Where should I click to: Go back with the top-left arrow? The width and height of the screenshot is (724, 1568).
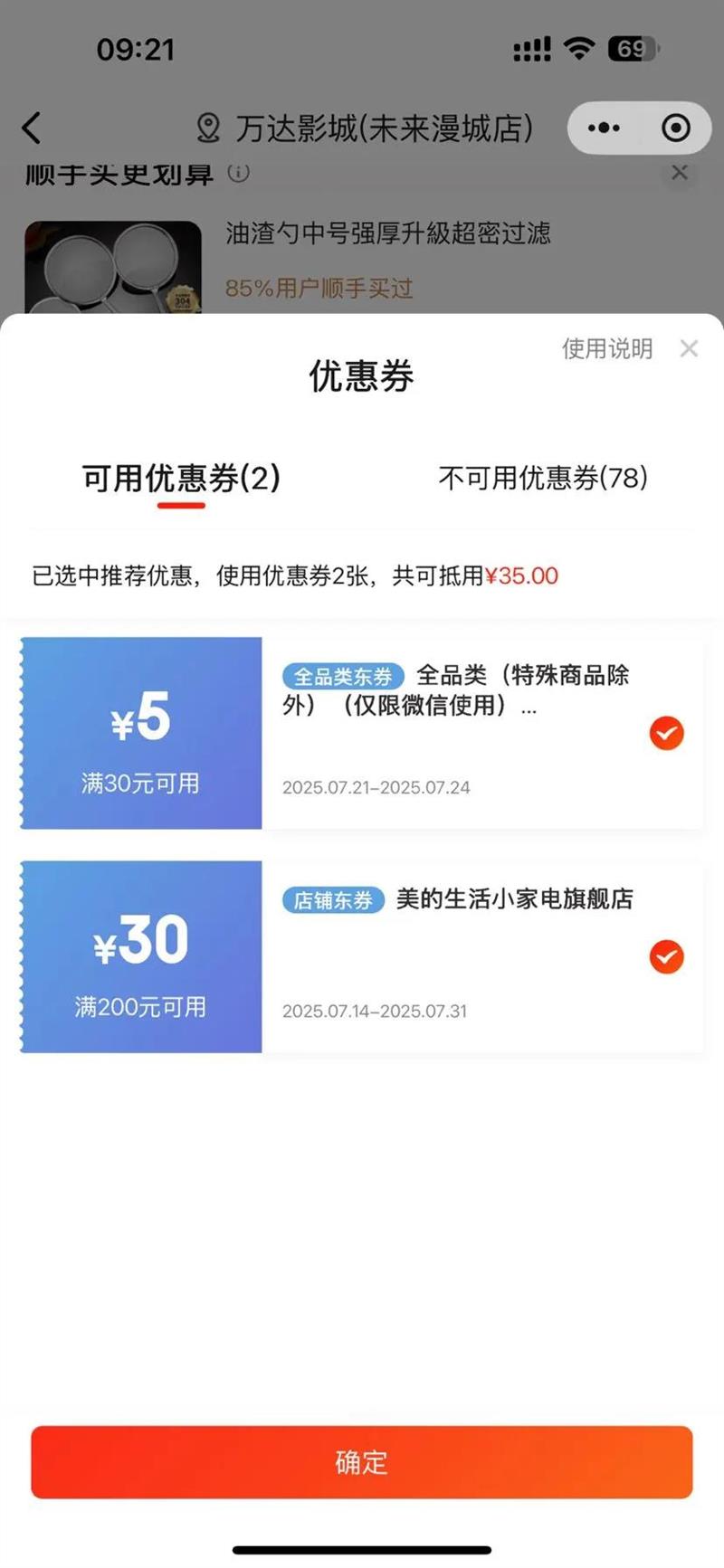point(32,128)
